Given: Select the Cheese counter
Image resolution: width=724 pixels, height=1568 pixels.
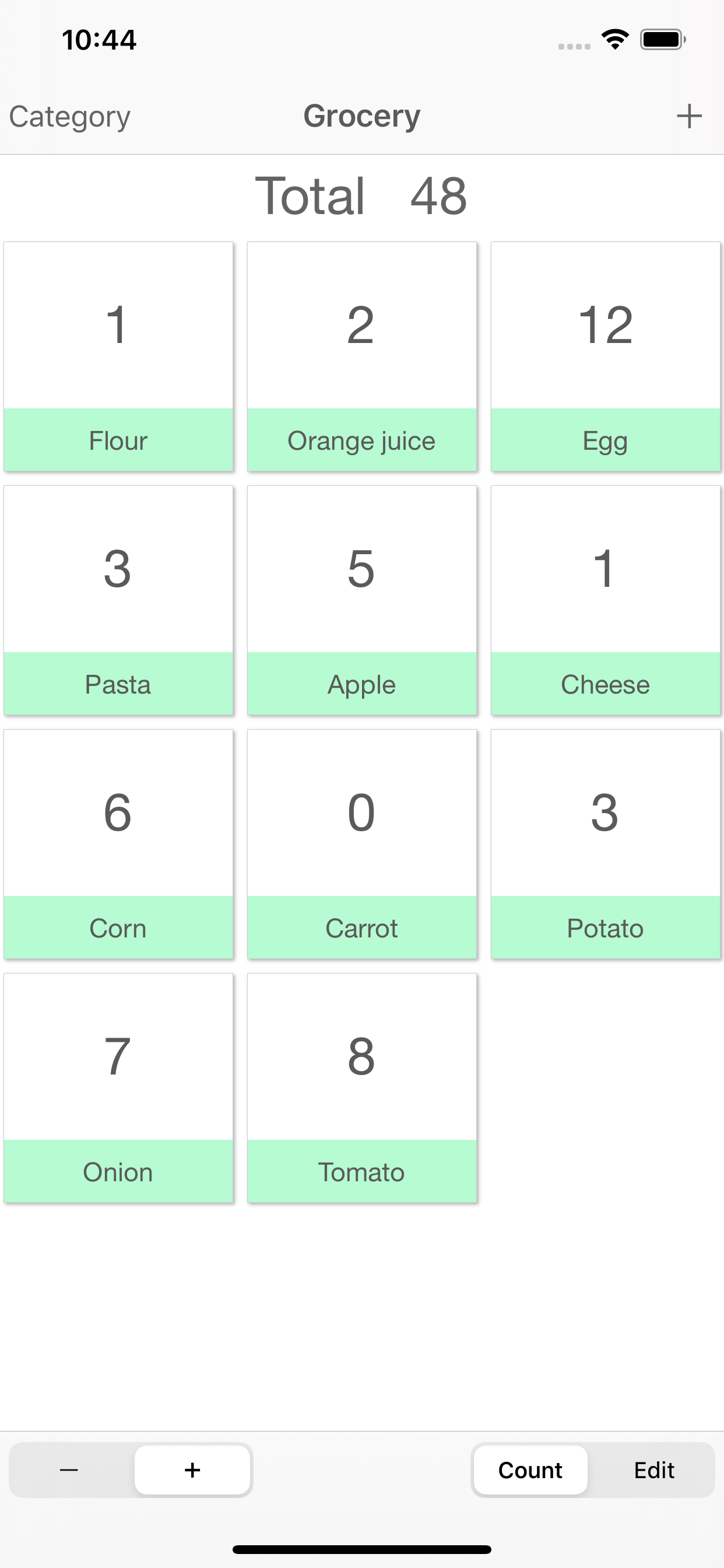Looking at the screenshot, I should tap(604, 600).
